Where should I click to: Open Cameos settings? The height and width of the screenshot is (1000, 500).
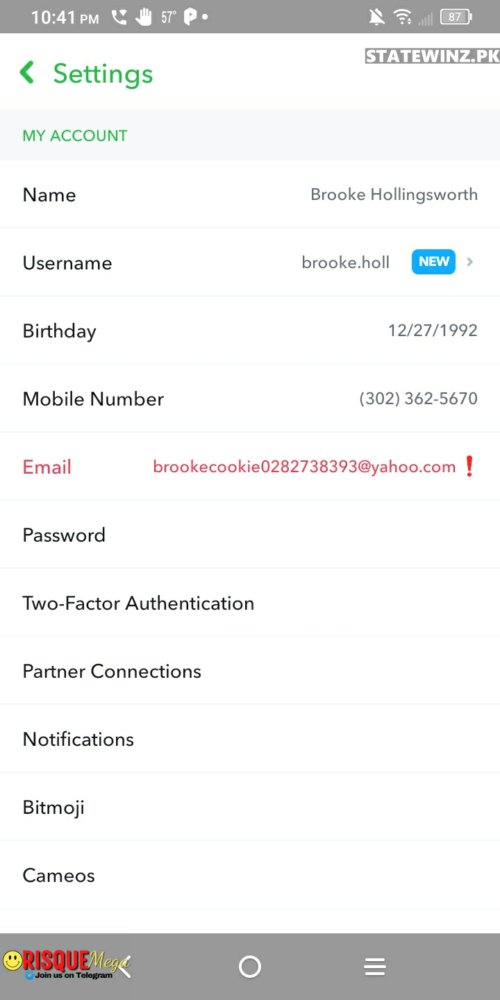pyautogui.click(x=250, y=875)
